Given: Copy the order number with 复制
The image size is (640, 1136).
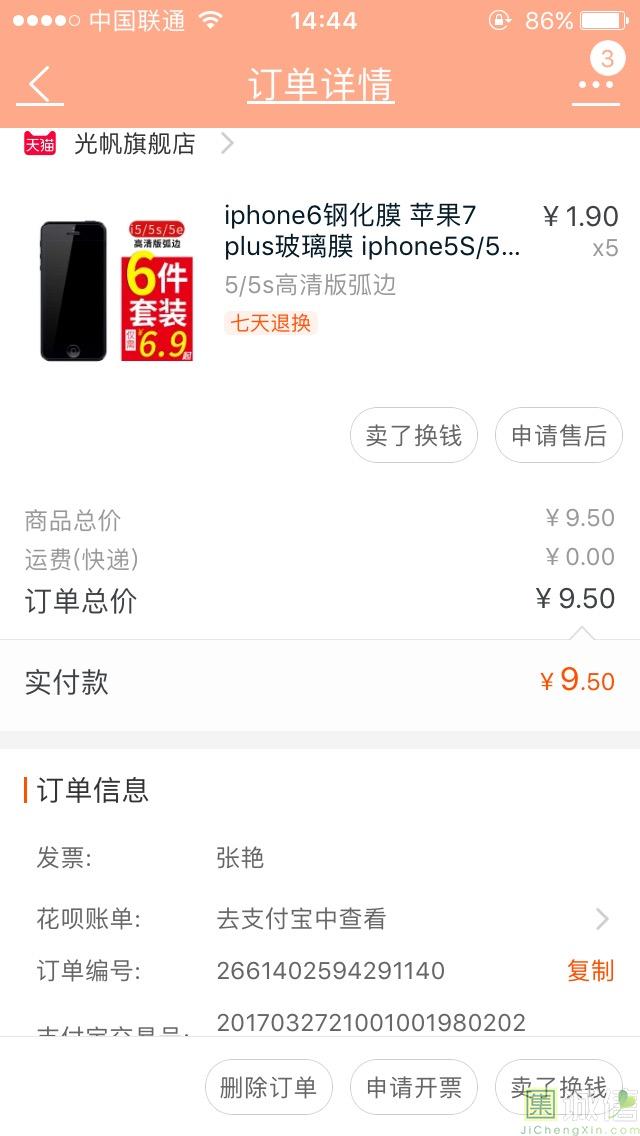Looking at the screenshot, I should pos(590,970).
